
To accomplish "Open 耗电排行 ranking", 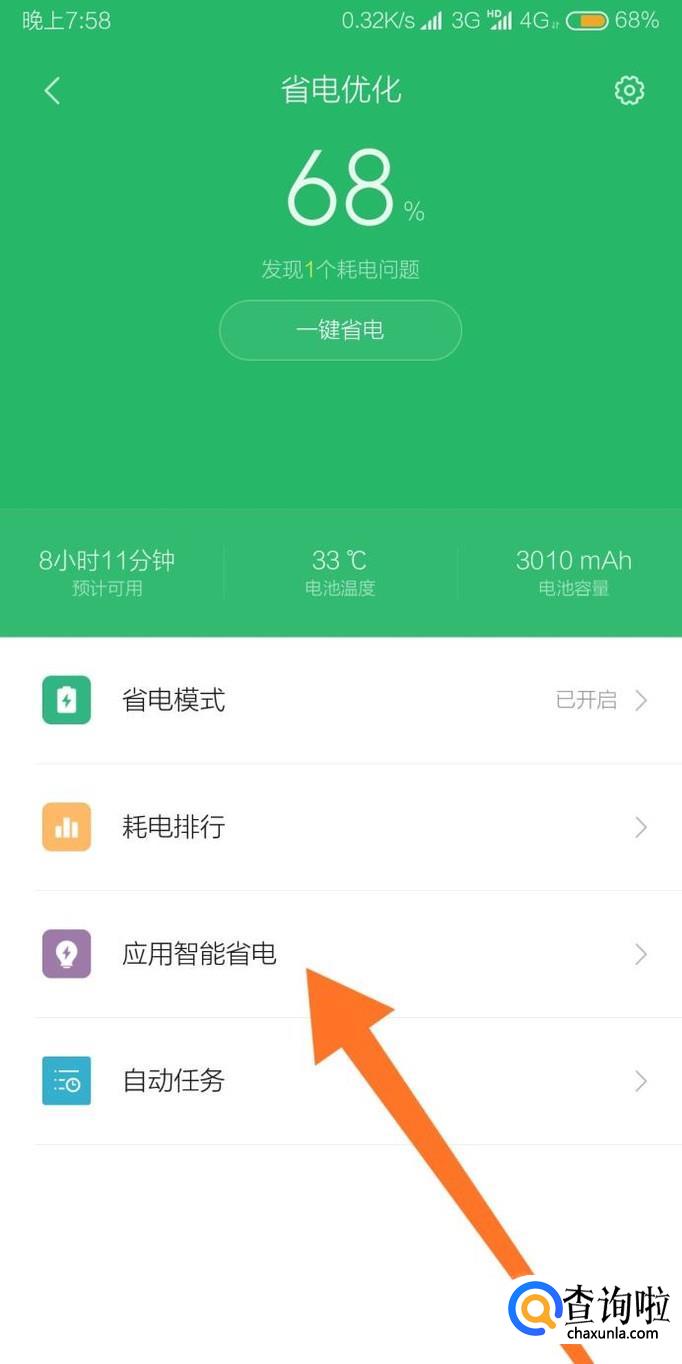I will click(341, 827).
